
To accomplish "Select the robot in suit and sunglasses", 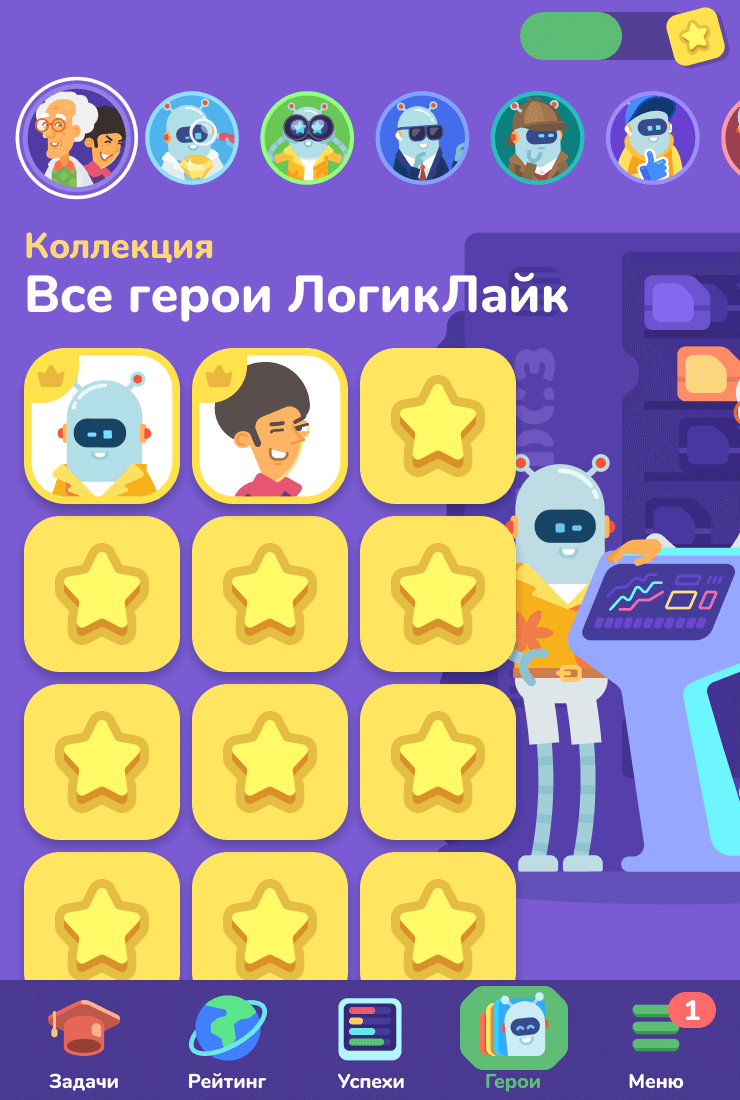I will [422, 138].
